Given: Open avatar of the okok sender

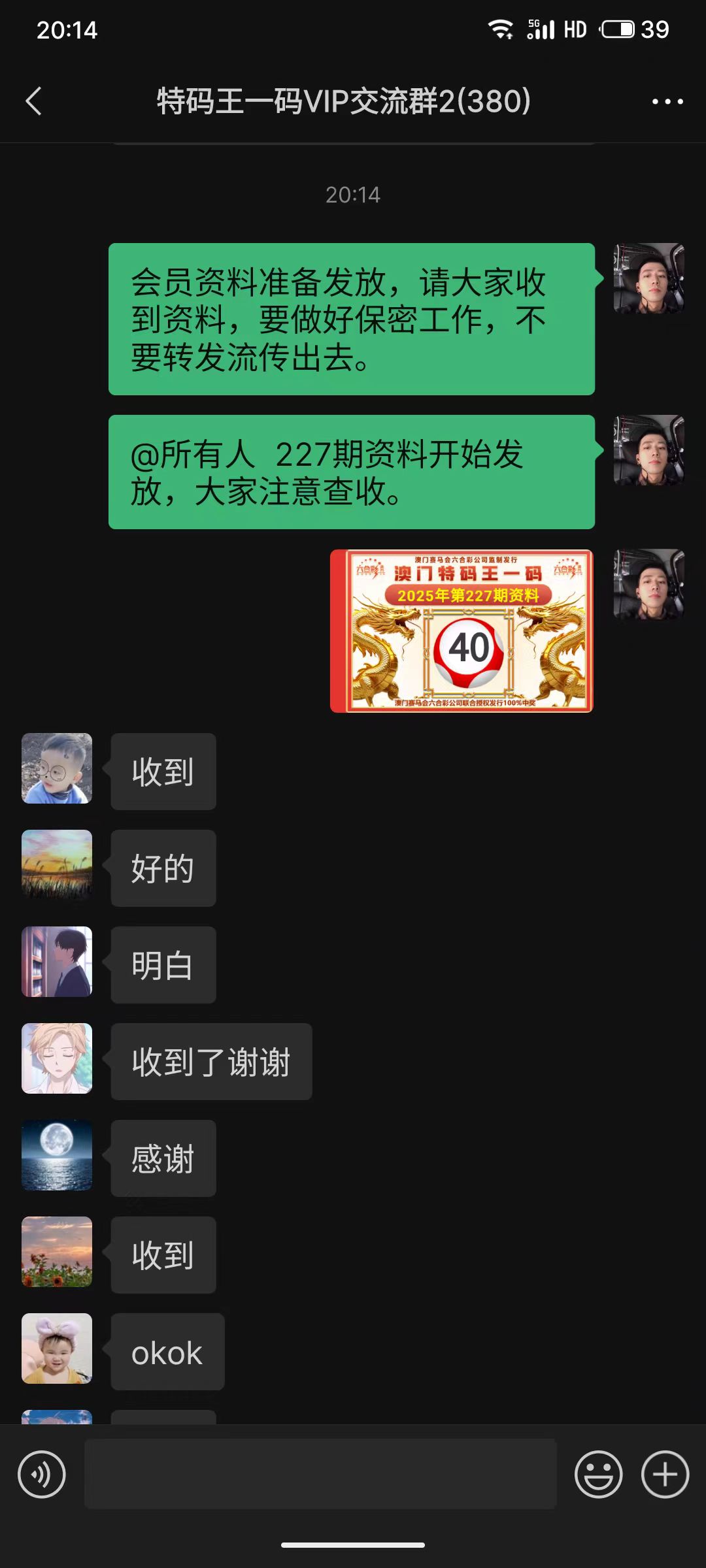Looking at the screenshot, I should tap(57, 1348).
